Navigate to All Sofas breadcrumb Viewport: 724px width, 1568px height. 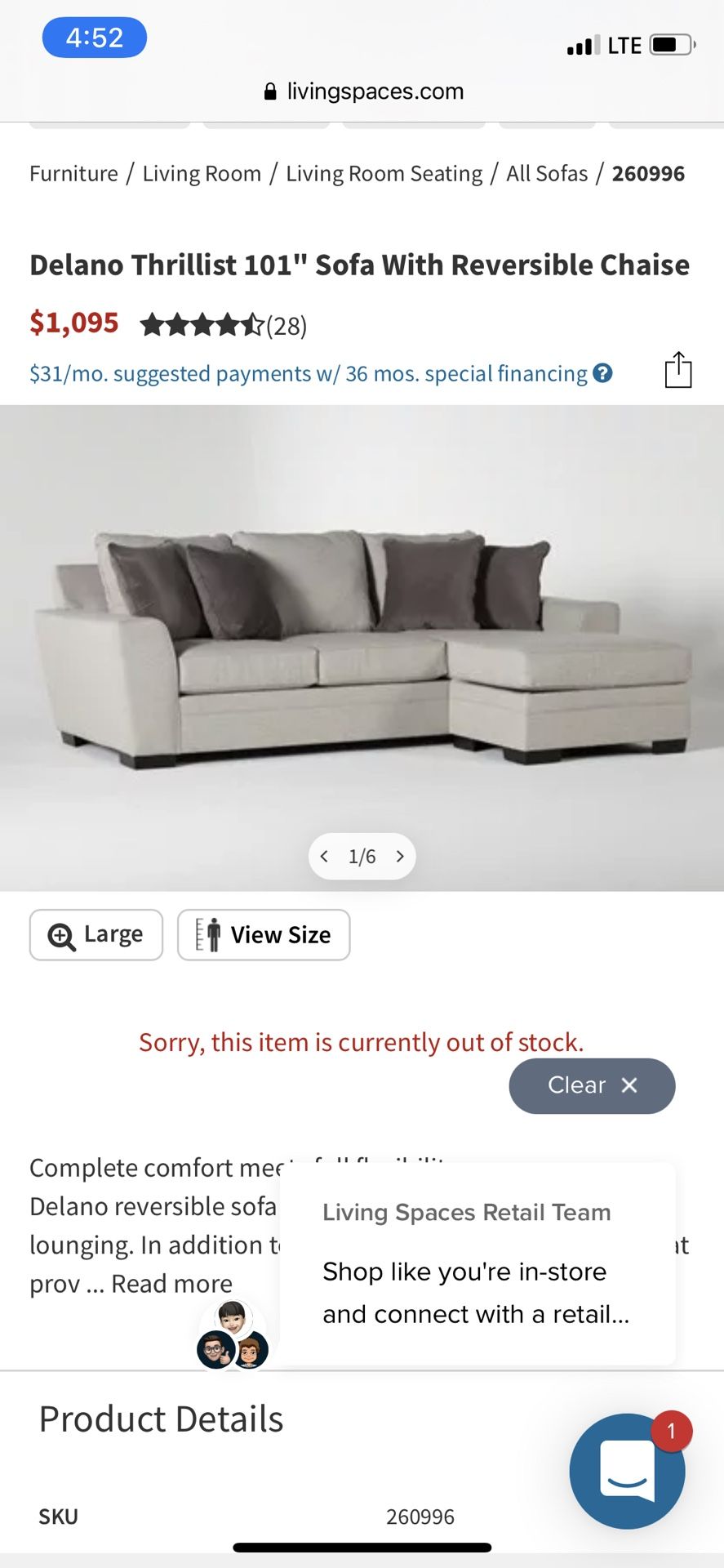click(547, 174)
